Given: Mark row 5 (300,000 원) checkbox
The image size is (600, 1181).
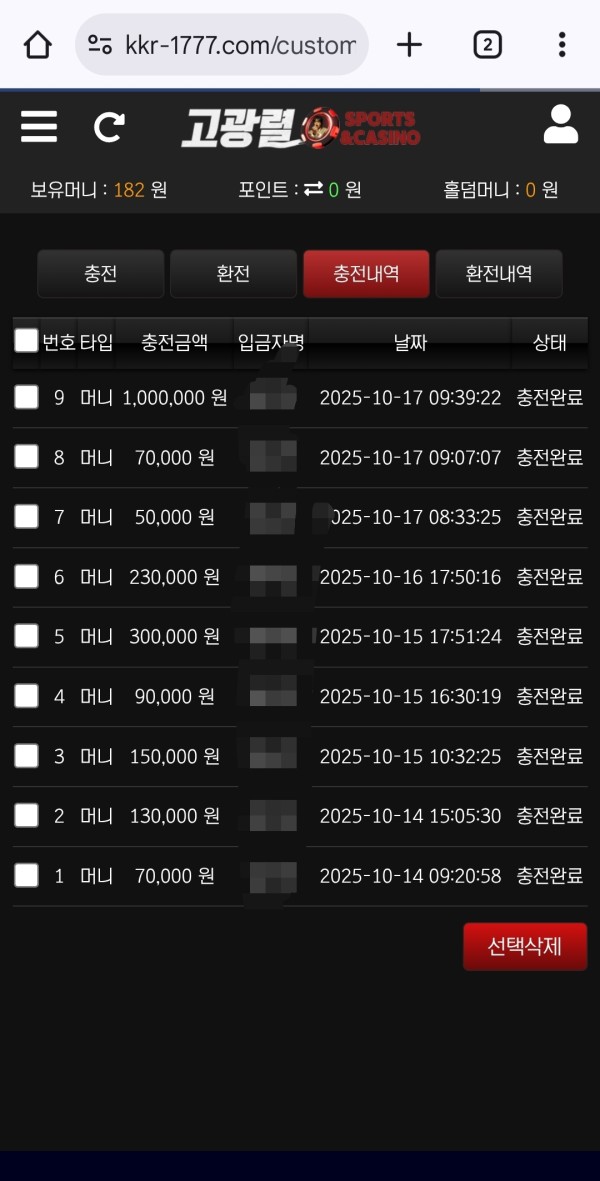Looking at the screenshot, I should click(26, 636).
